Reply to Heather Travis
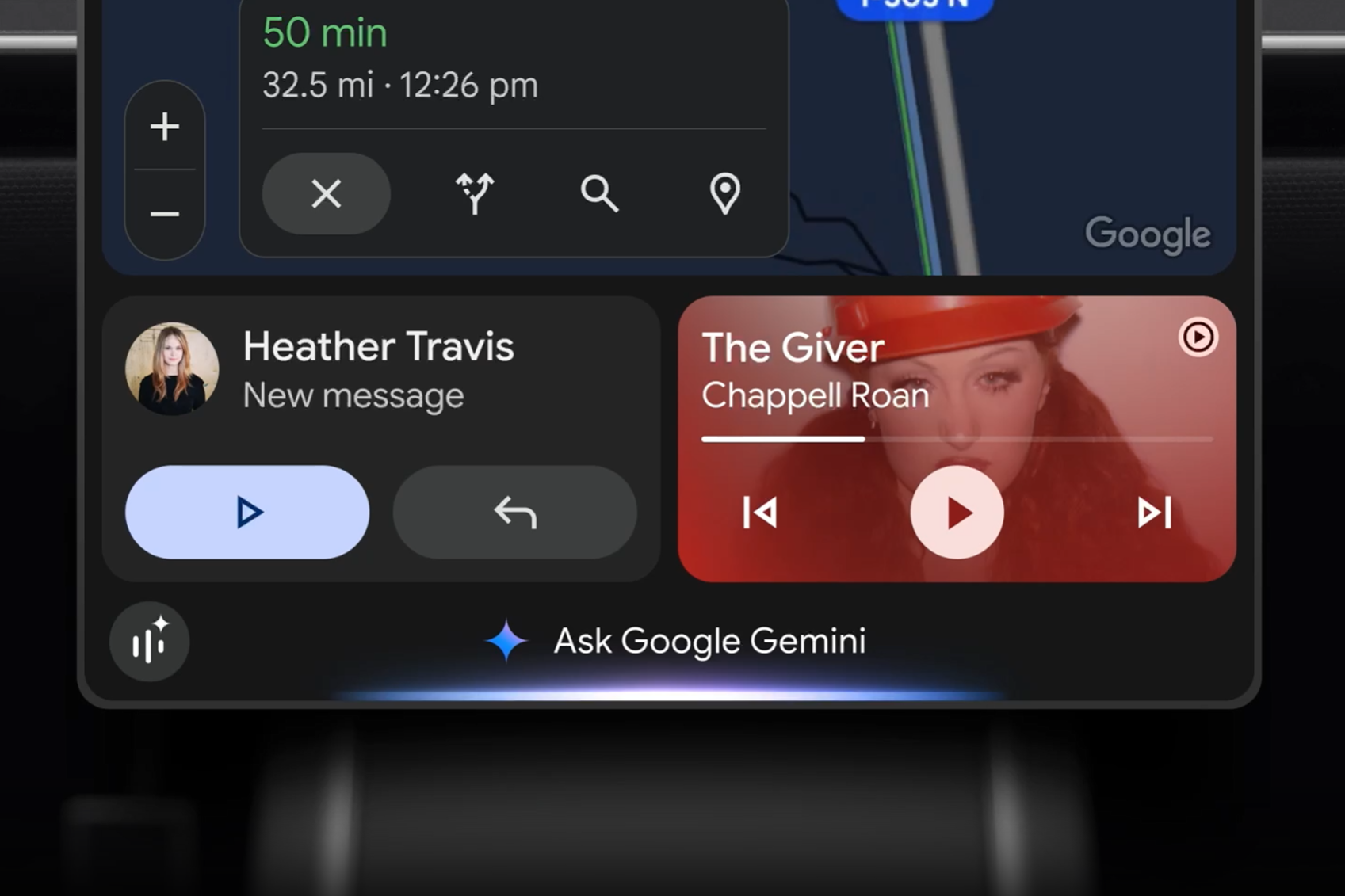This screenshot has width=1345, height=896. [x=515, y=512]
